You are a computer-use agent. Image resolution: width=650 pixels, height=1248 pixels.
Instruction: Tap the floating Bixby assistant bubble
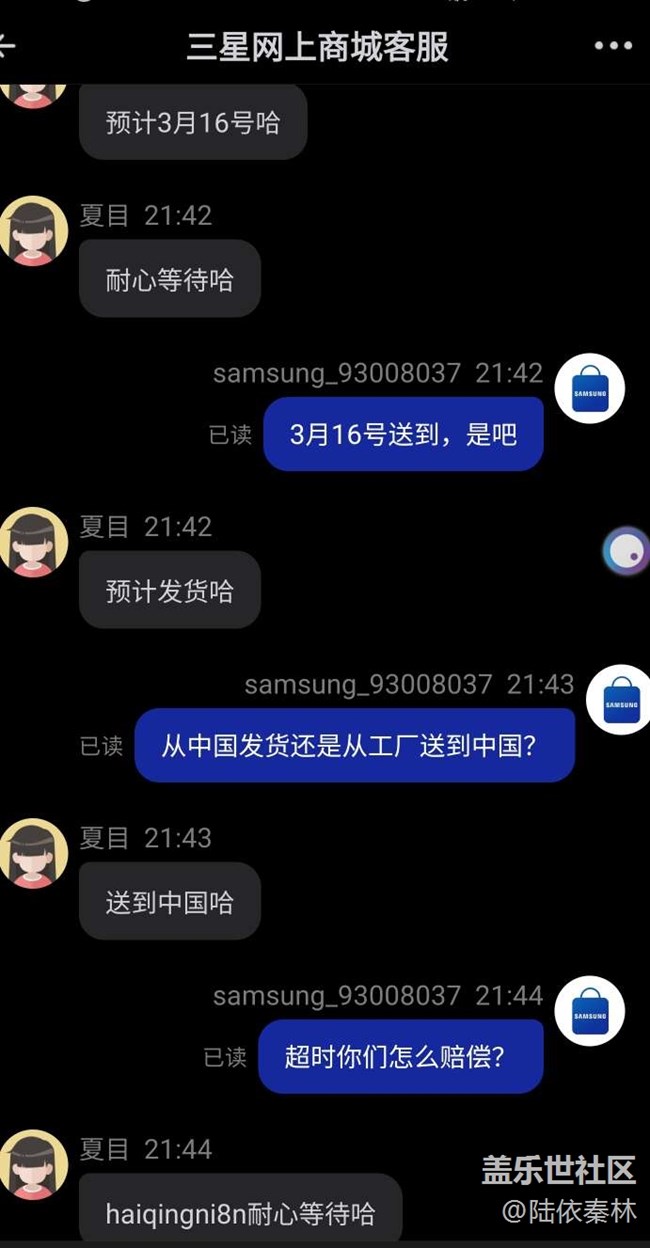(627, 551)
